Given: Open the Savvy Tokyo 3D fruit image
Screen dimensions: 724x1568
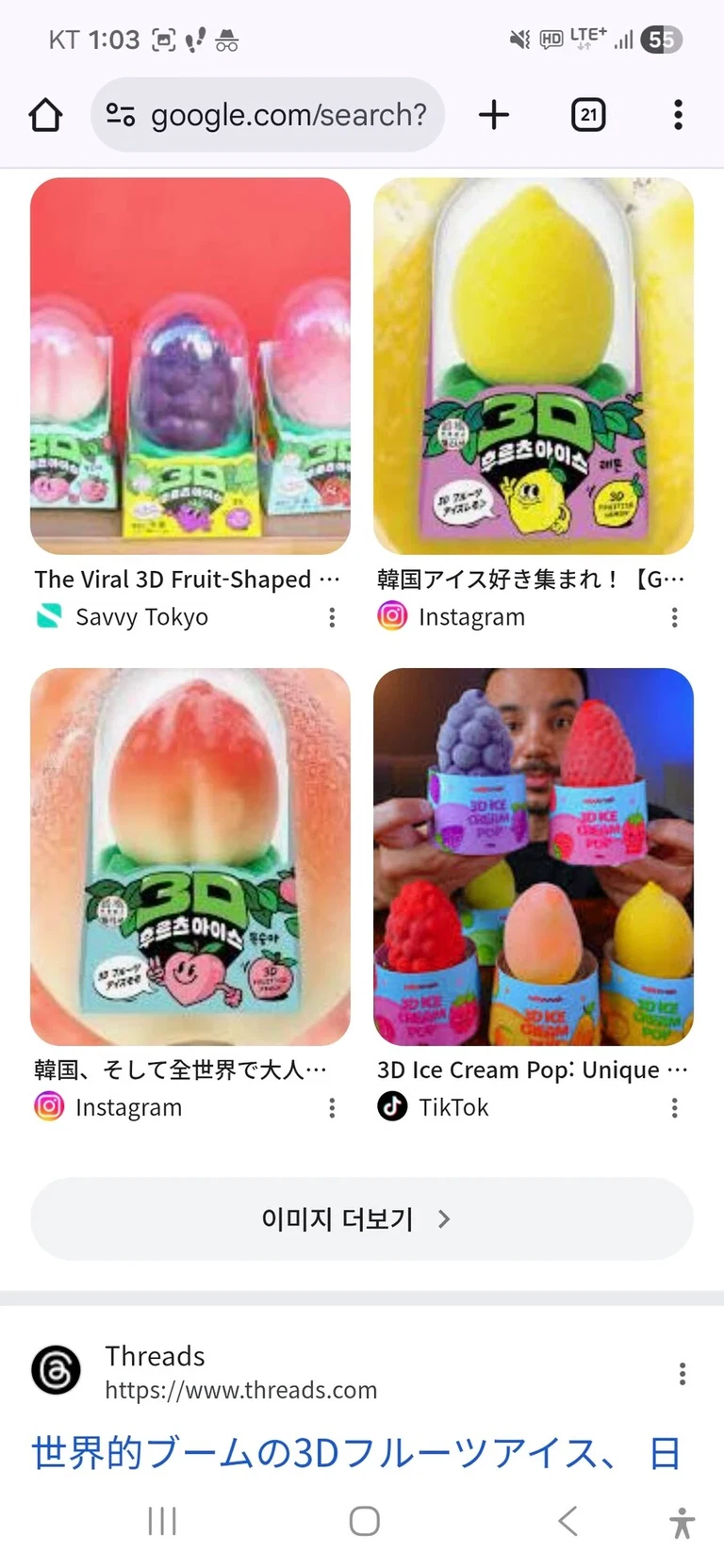Looking at the screenshot, I should click(190, 366).
